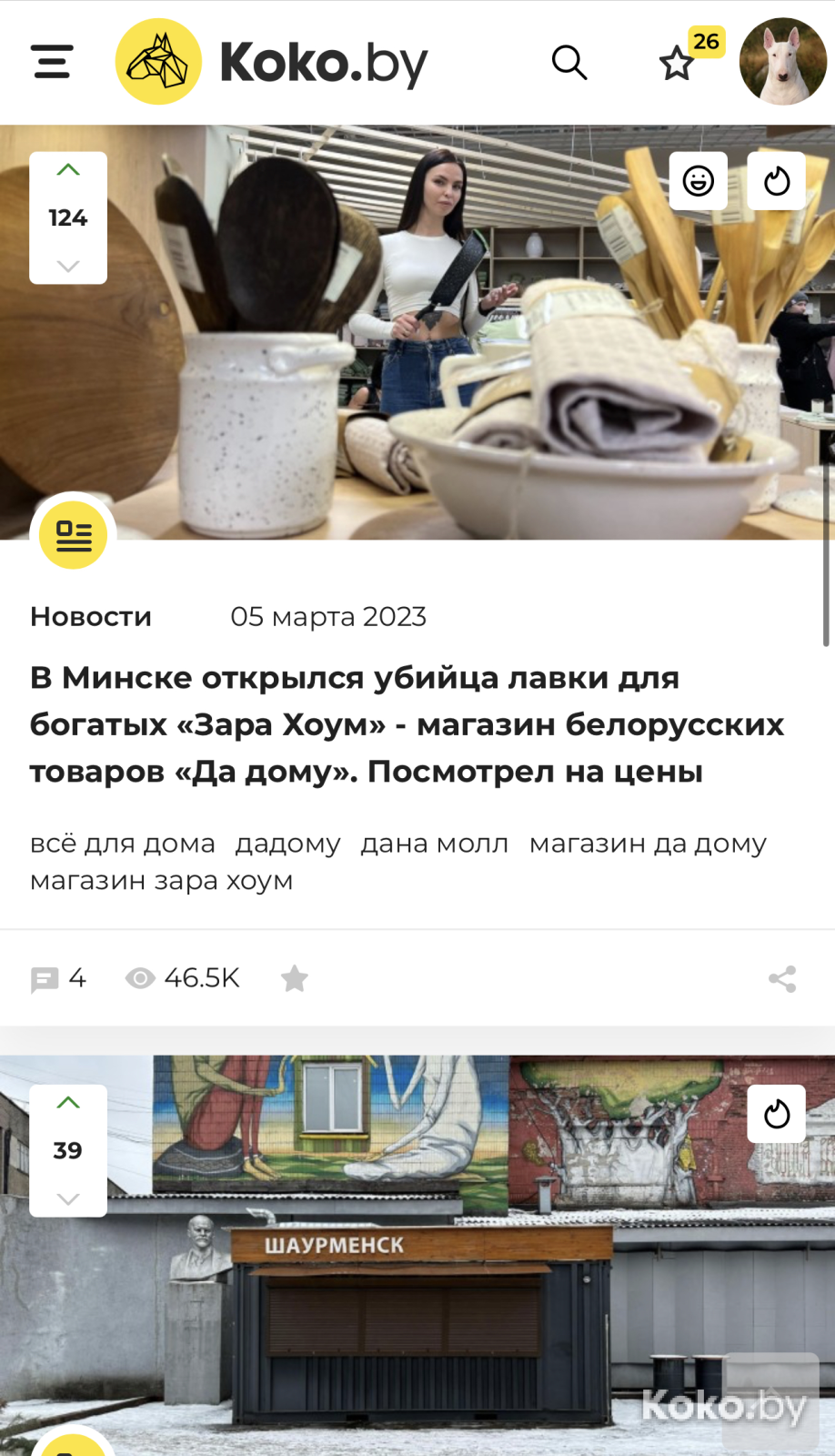Viewport: 835px width, 1456px height.
Task: Open the hamburger menu
Action: [53, 62]
